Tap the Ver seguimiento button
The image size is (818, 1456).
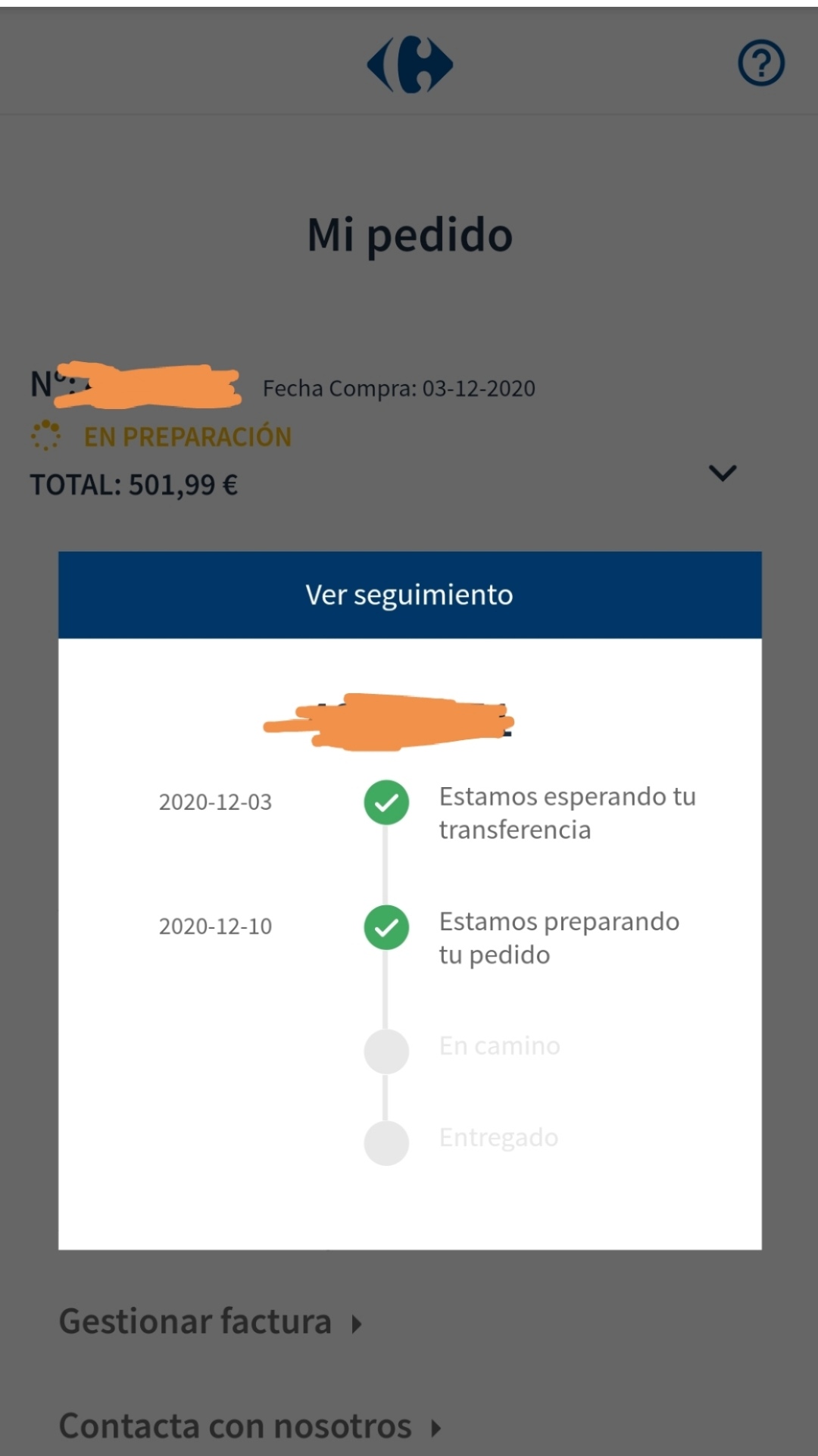[410, 595]
